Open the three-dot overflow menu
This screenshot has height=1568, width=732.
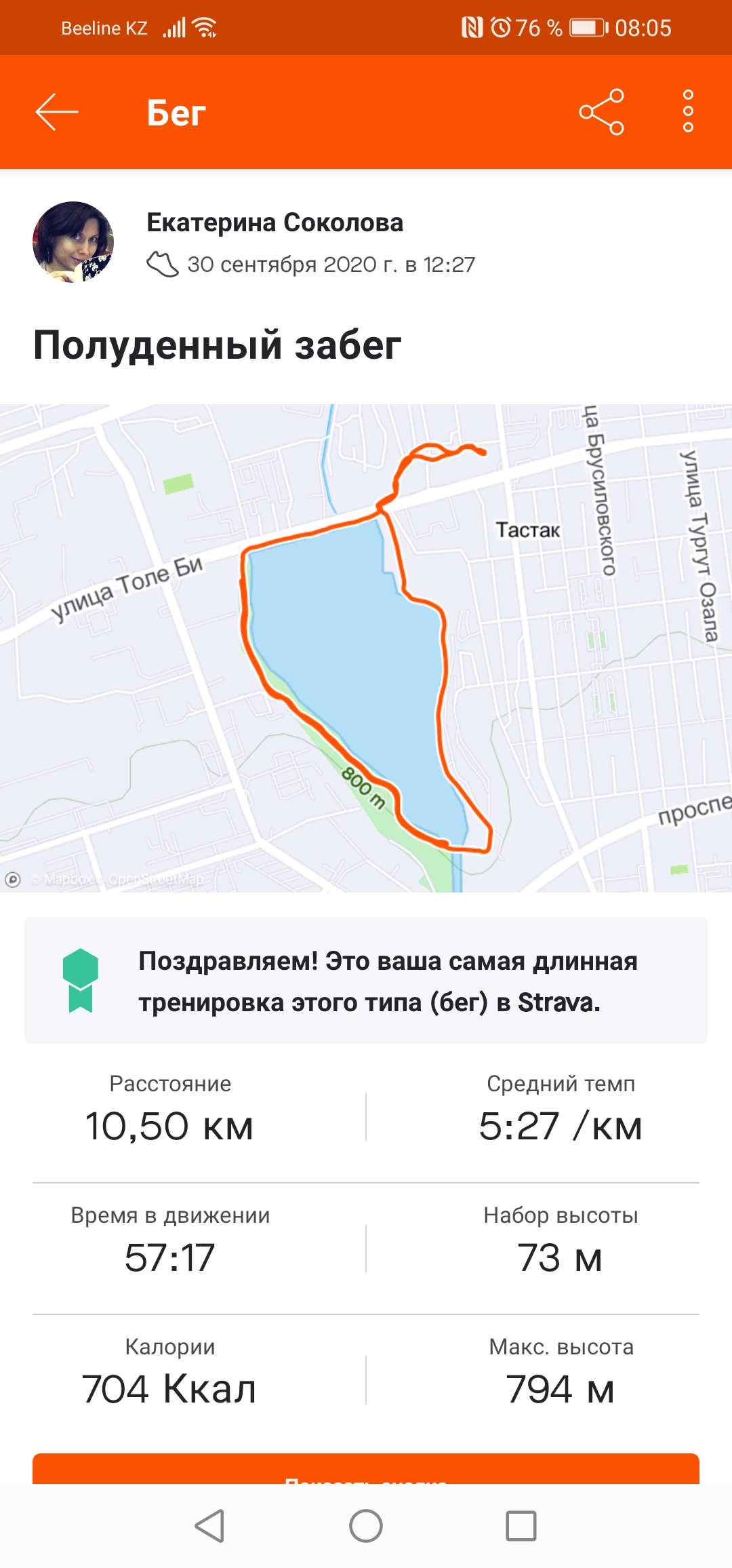(688, 111)
